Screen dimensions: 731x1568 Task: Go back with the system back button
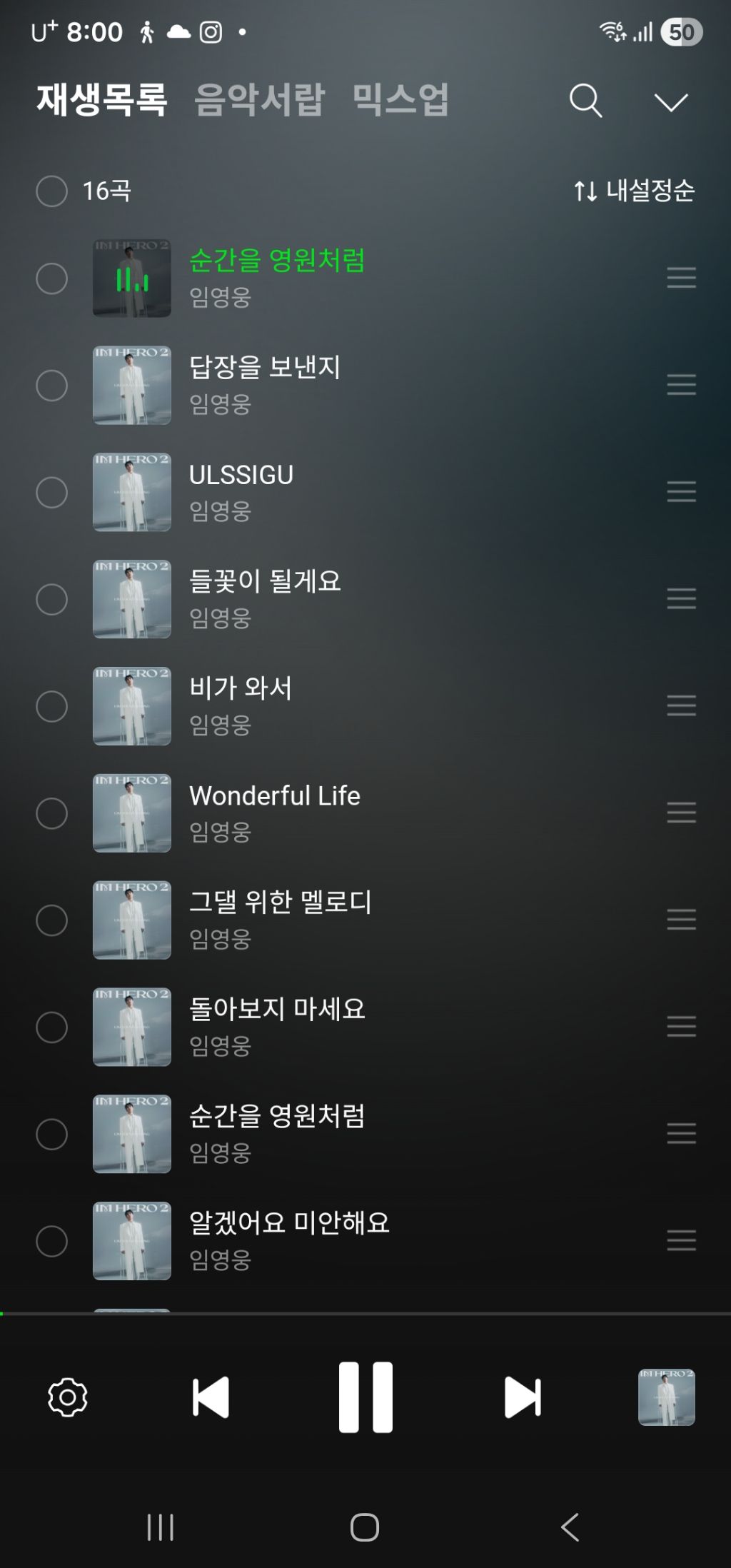coord(570,1527)
